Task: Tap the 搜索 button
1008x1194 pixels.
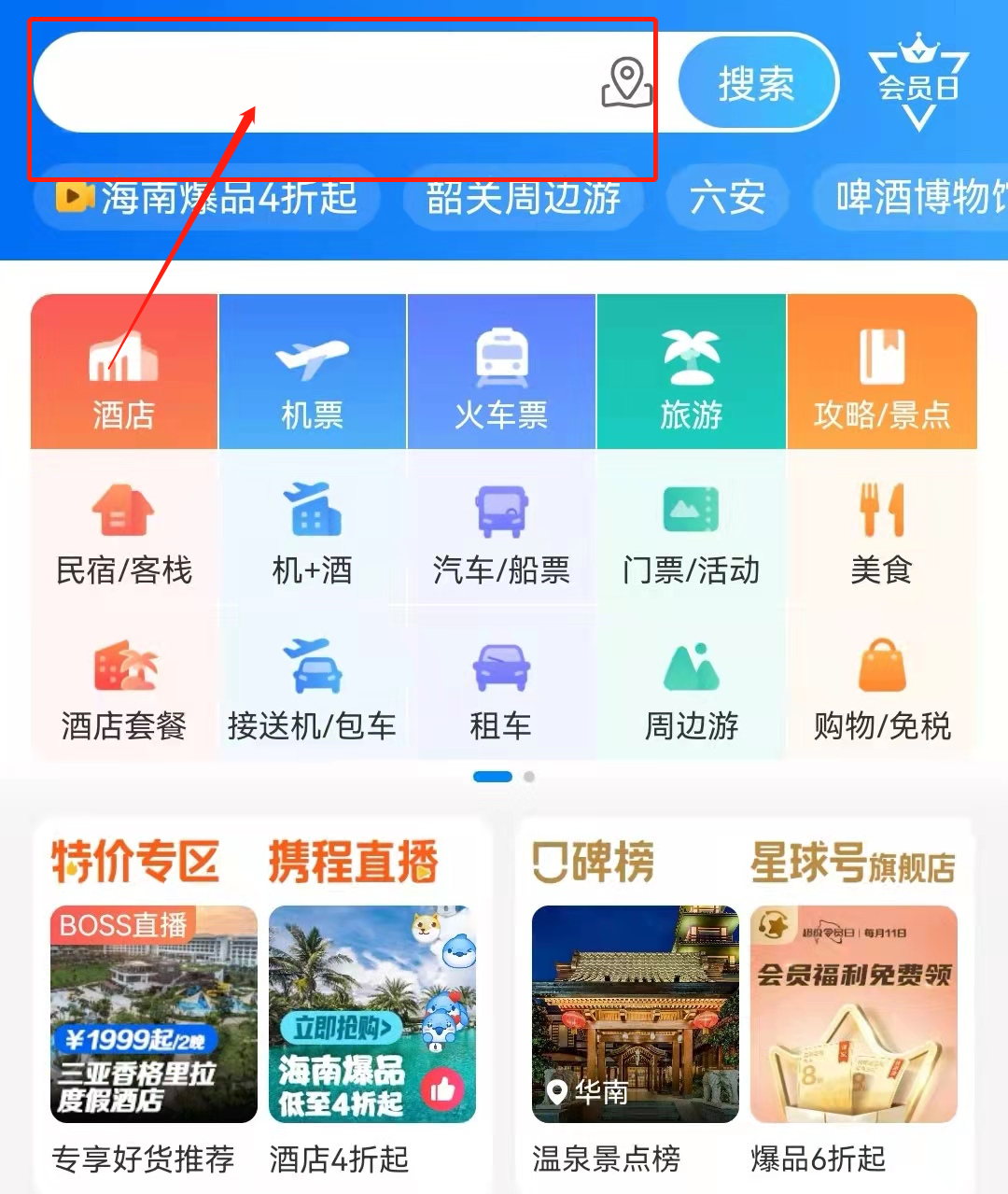Action: pos(757,84)
